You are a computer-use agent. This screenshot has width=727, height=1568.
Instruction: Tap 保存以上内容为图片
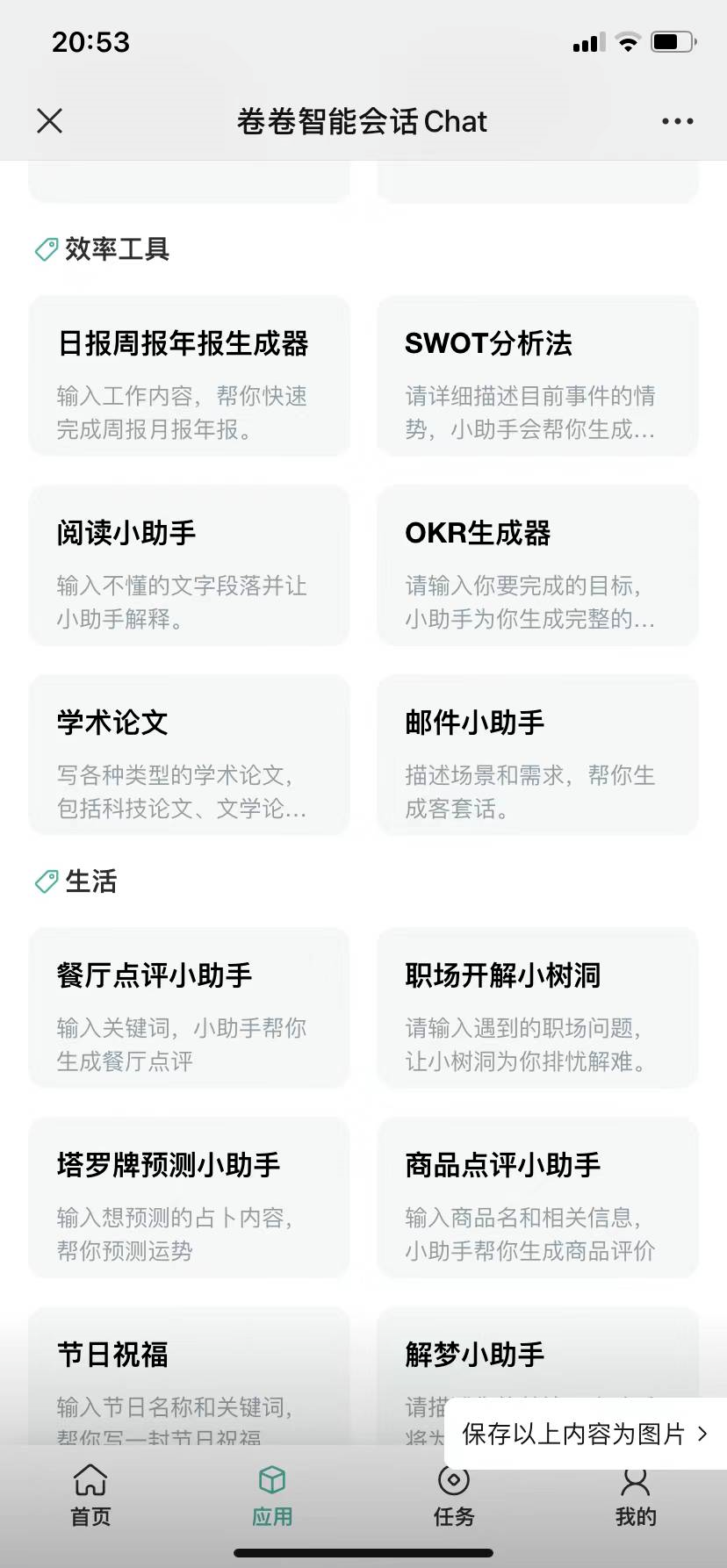585,1434
